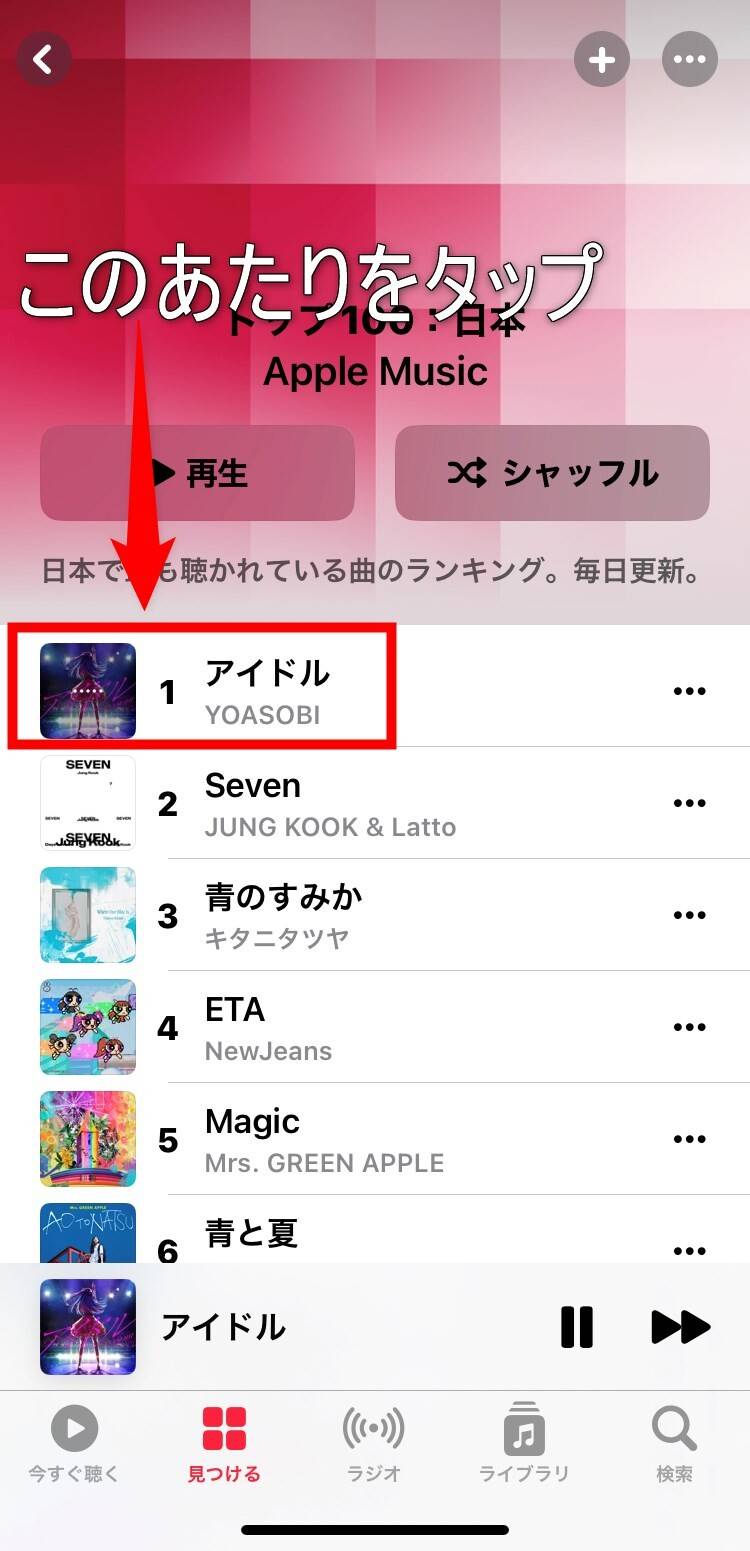The image size is (750, 1551).
Task: Tap the シャッフル shuffle button
Action: click(552, 473)
